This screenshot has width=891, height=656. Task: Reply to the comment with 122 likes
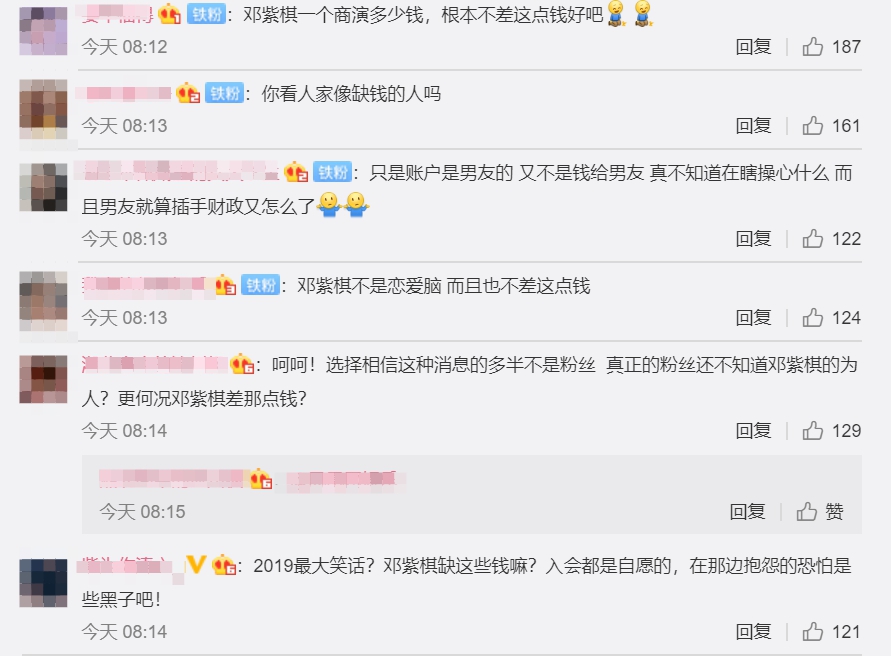(x=754, y=239)
